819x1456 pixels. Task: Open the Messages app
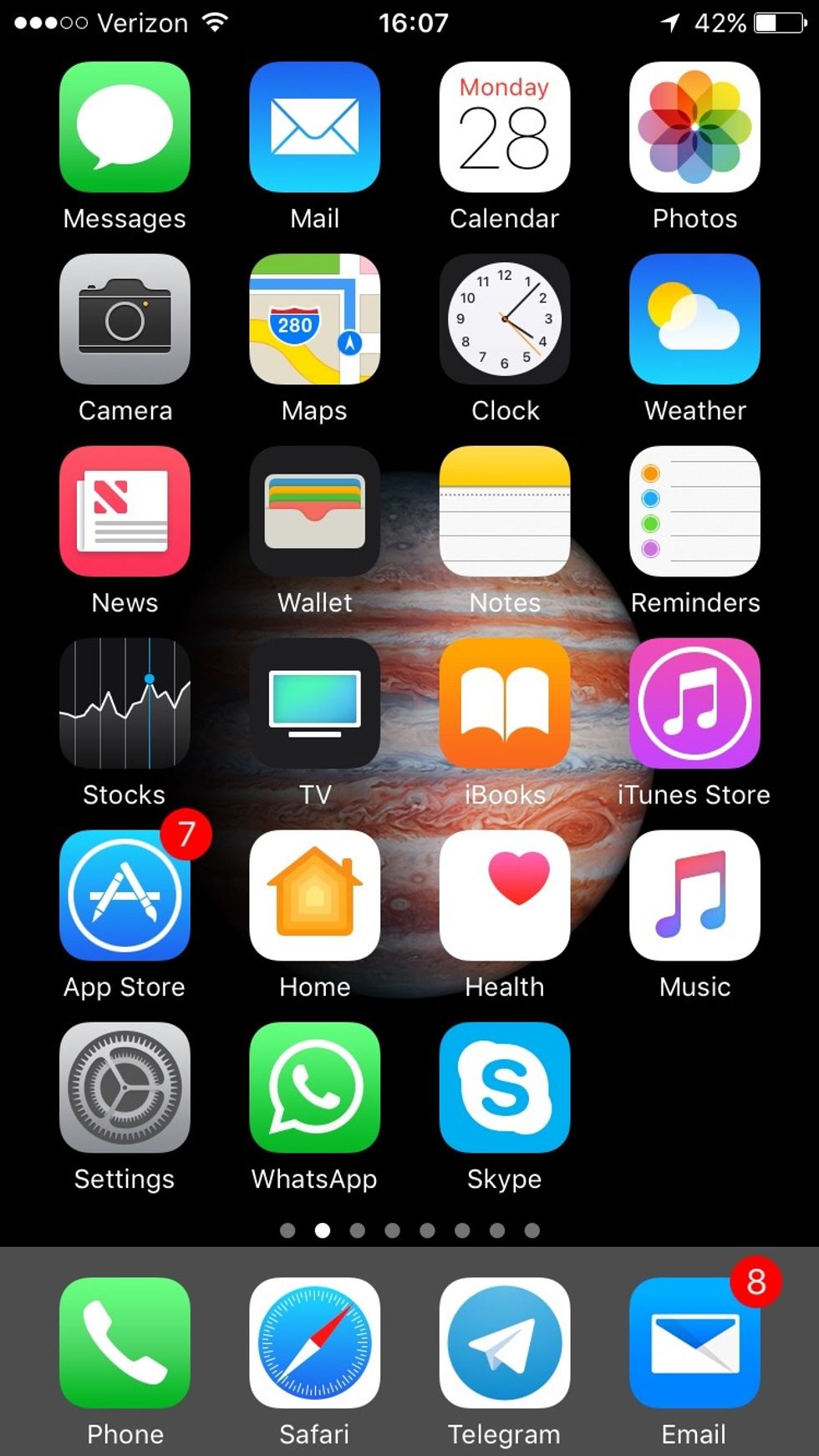(125, 127)
